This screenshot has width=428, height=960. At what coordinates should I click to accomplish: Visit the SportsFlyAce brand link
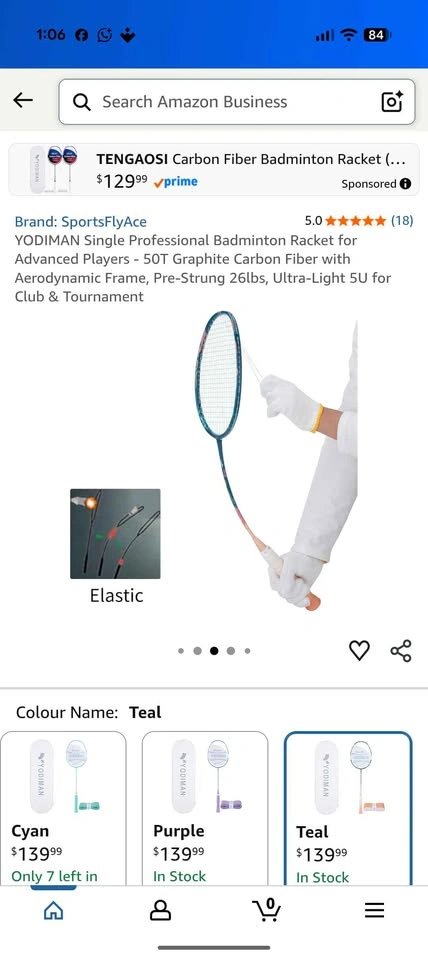tap(81, 222)
